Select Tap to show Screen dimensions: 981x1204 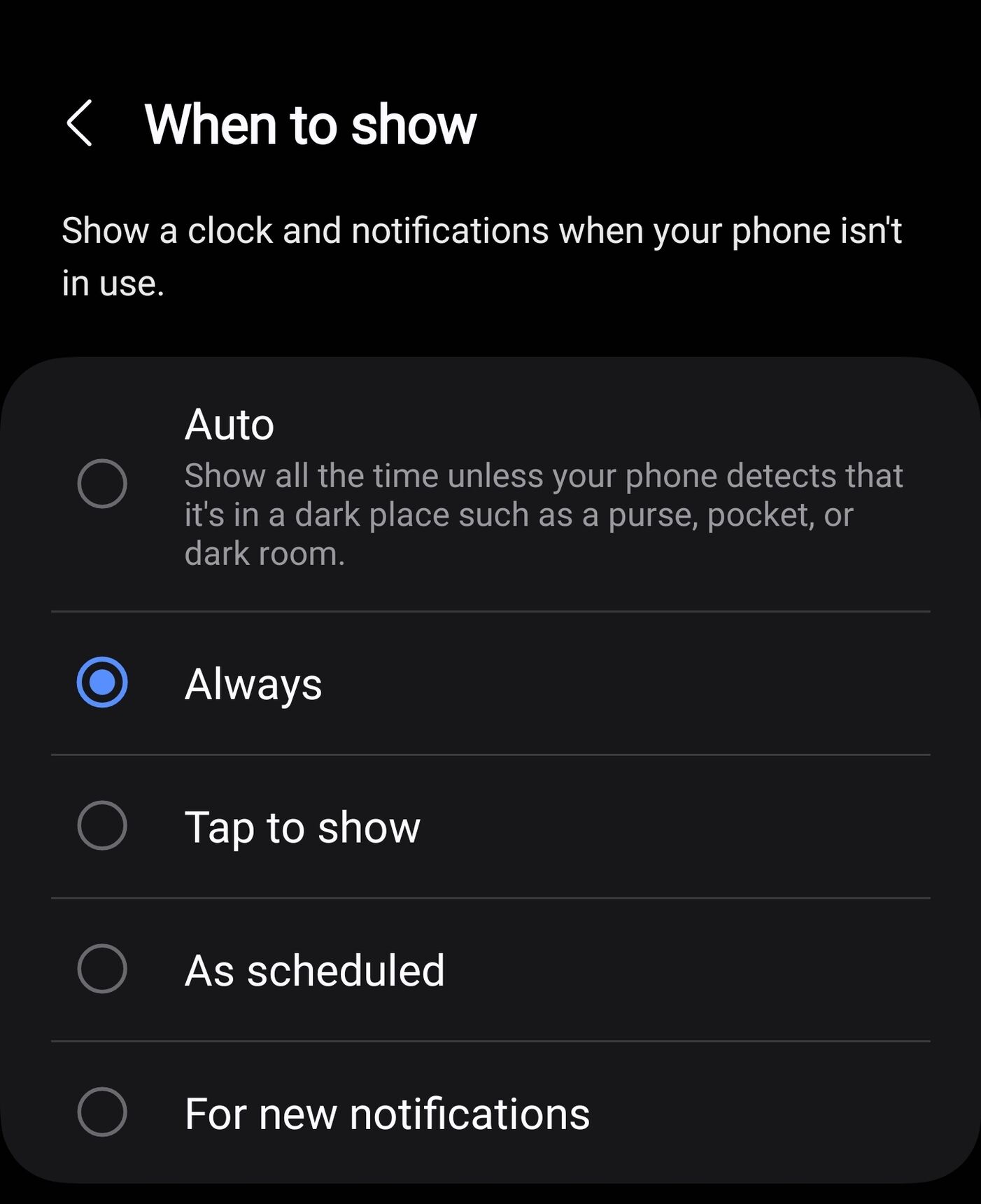tap(102, 825)
